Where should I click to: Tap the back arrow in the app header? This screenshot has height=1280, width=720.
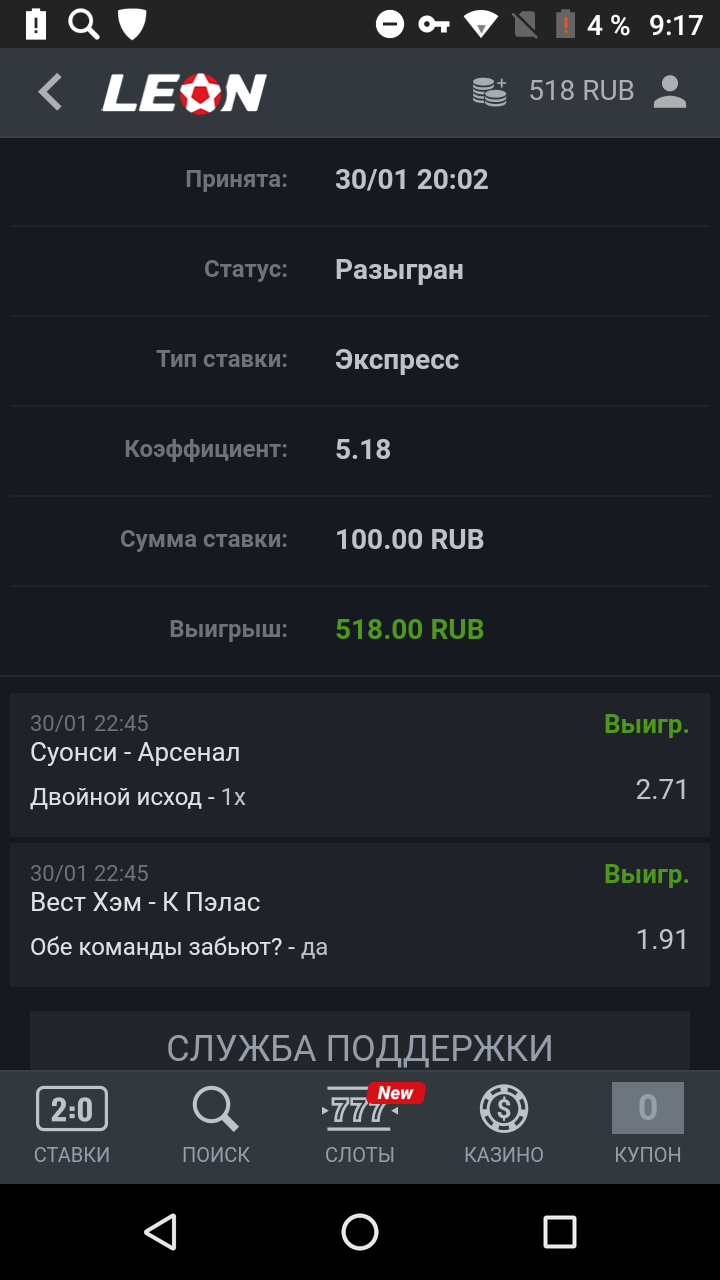click(49, 90)
